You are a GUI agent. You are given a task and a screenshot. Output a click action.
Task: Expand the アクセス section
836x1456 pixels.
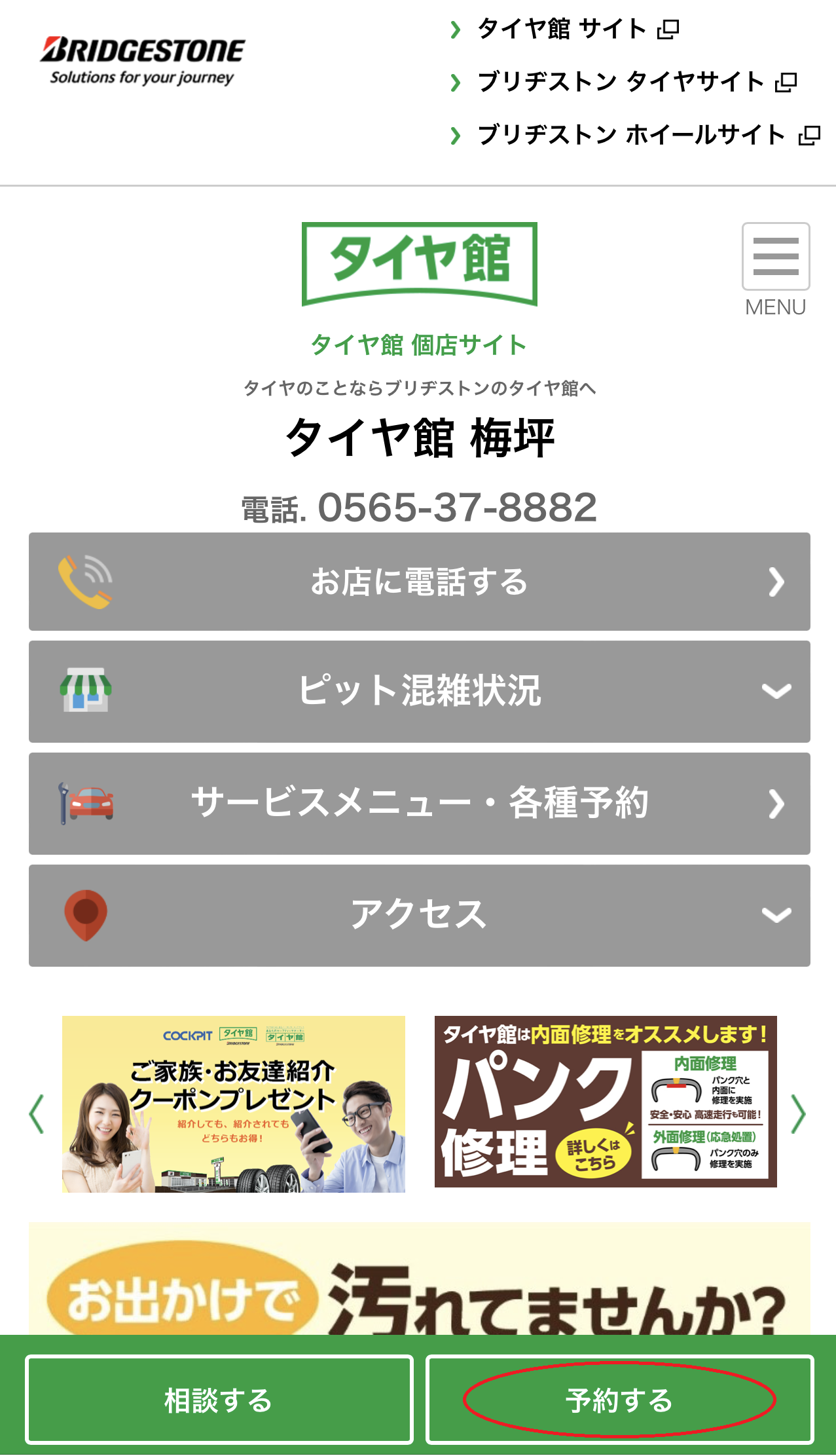(x=419, y=915)
